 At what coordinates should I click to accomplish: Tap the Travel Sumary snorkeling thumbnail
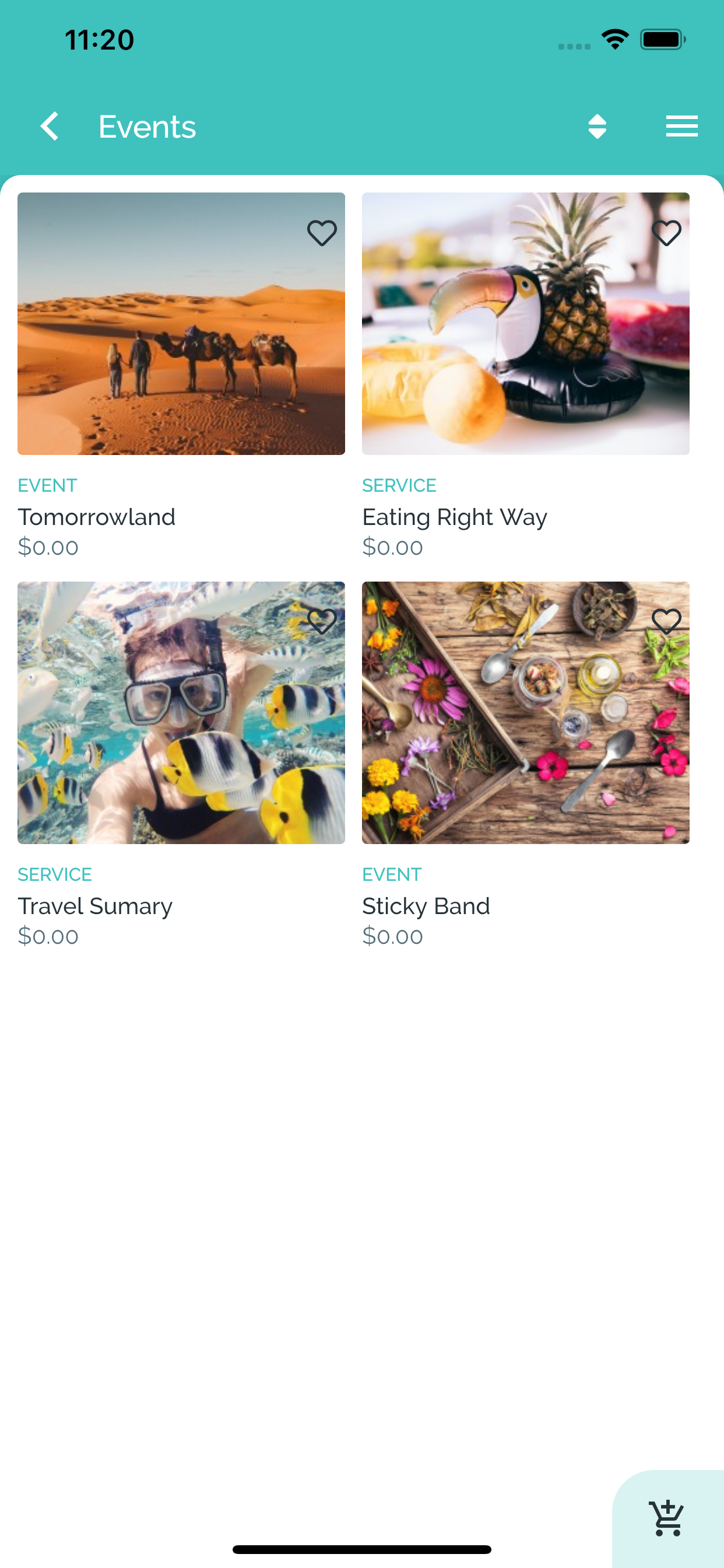point(181,712)
